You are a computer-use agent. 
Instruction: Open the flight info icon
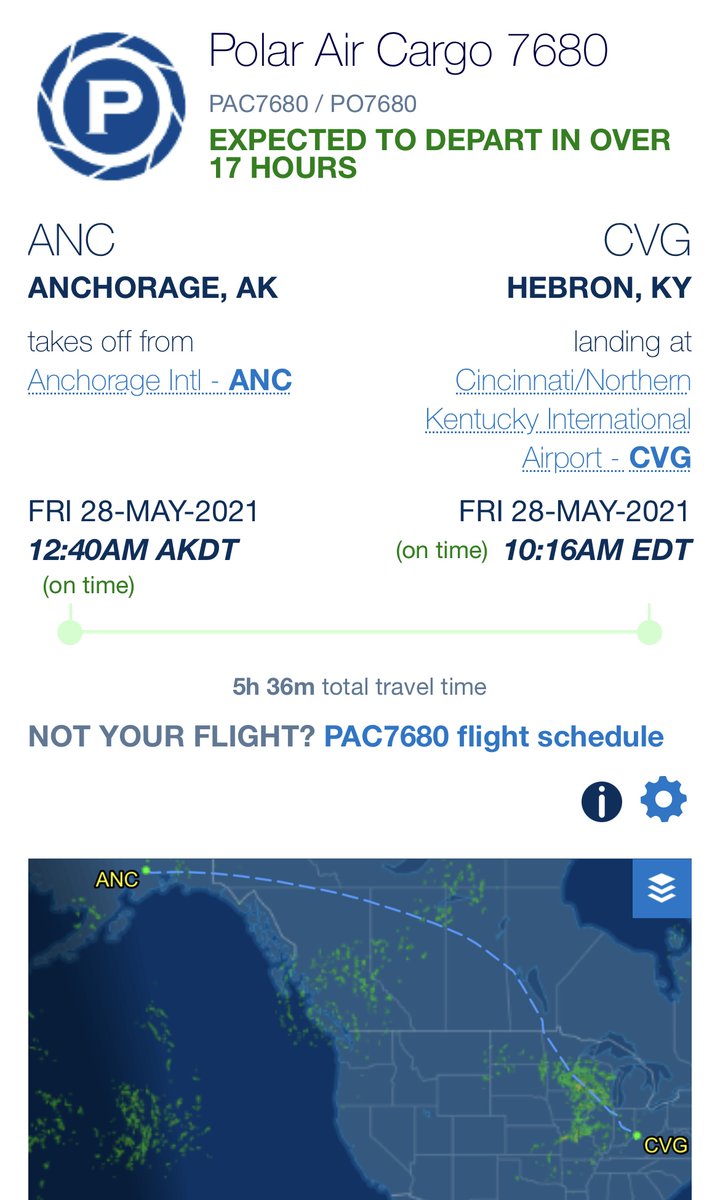pos(602,801)
